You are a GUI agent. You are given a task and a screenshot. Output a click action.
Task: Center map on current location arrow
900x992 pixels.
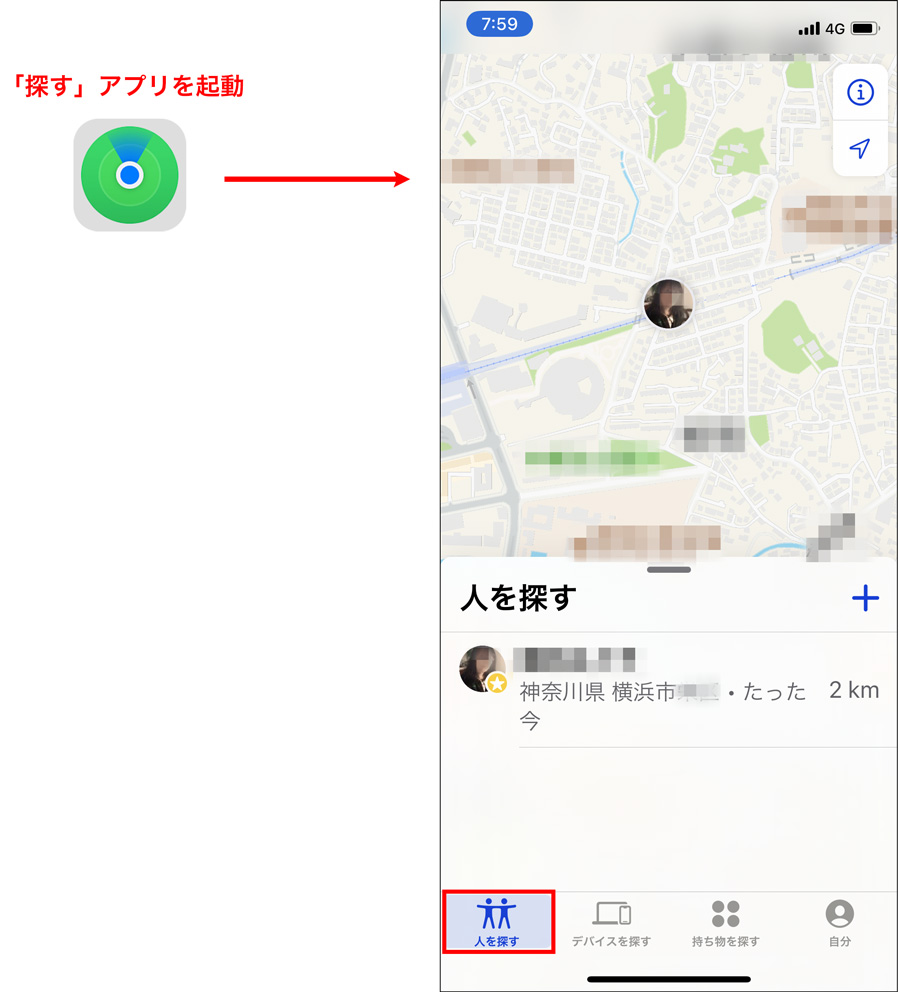[859, 149]
